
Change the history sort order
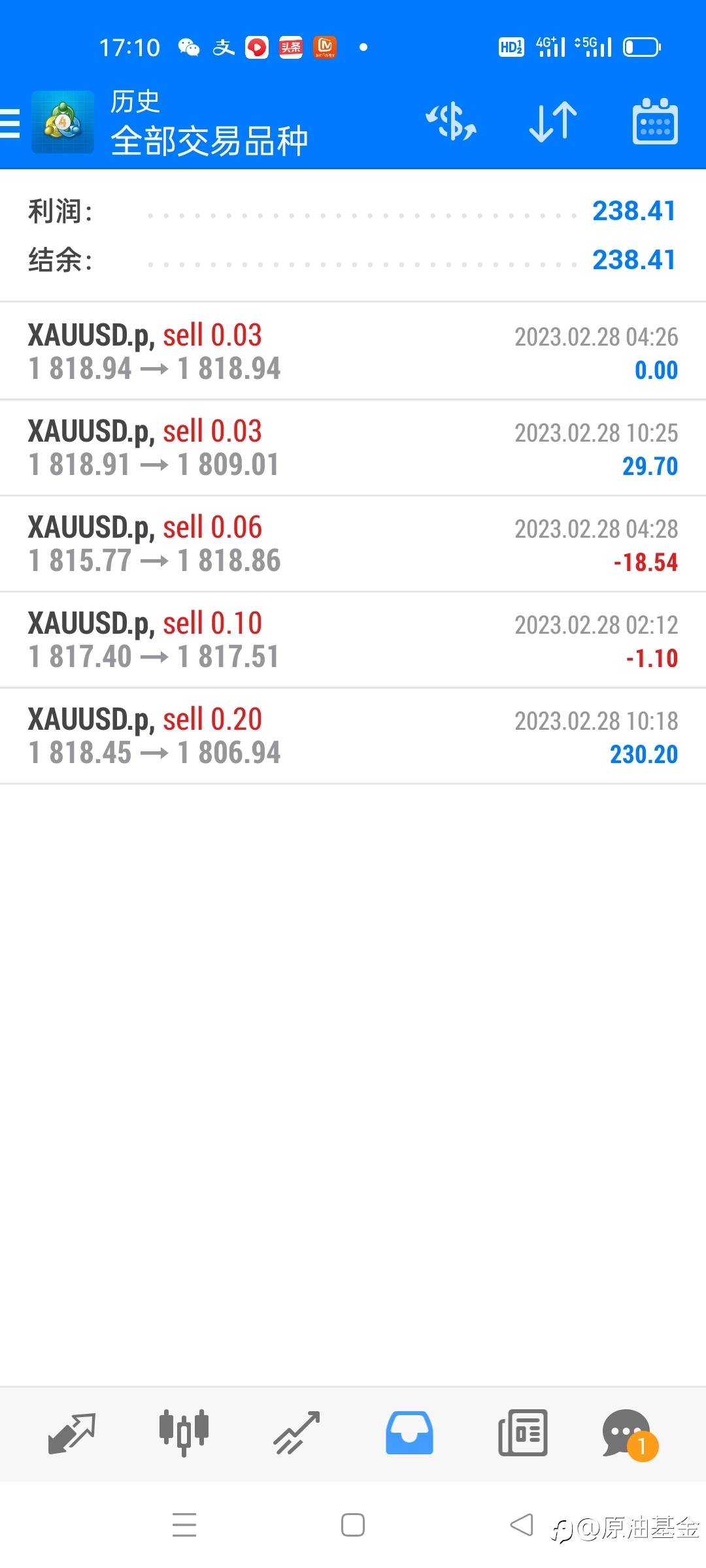click(x=553, y=122)
